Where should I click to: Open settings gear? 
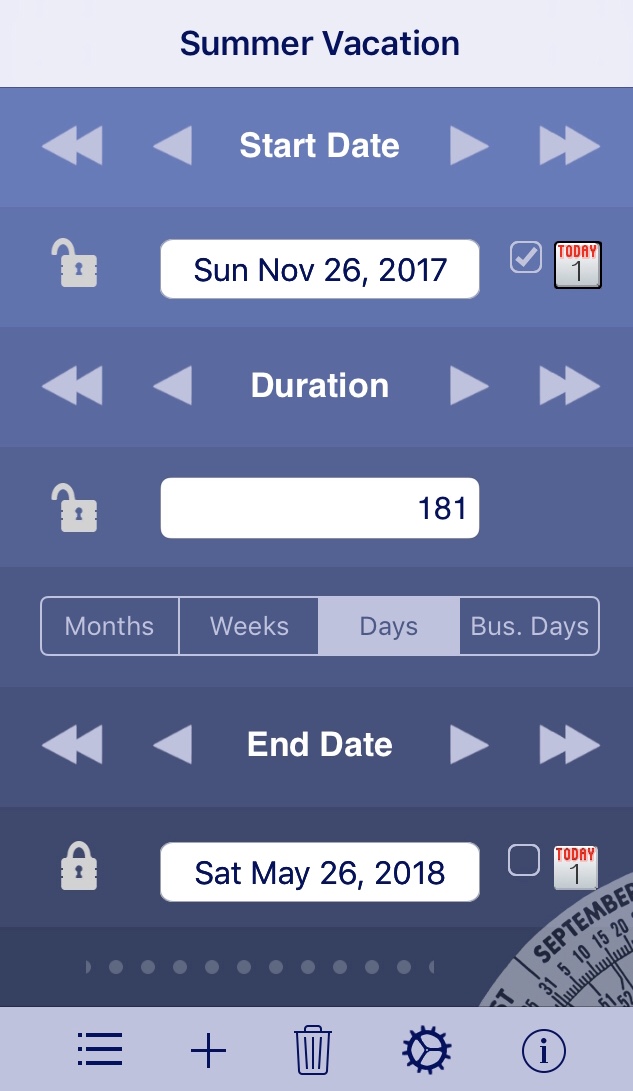coord(426,1049)
